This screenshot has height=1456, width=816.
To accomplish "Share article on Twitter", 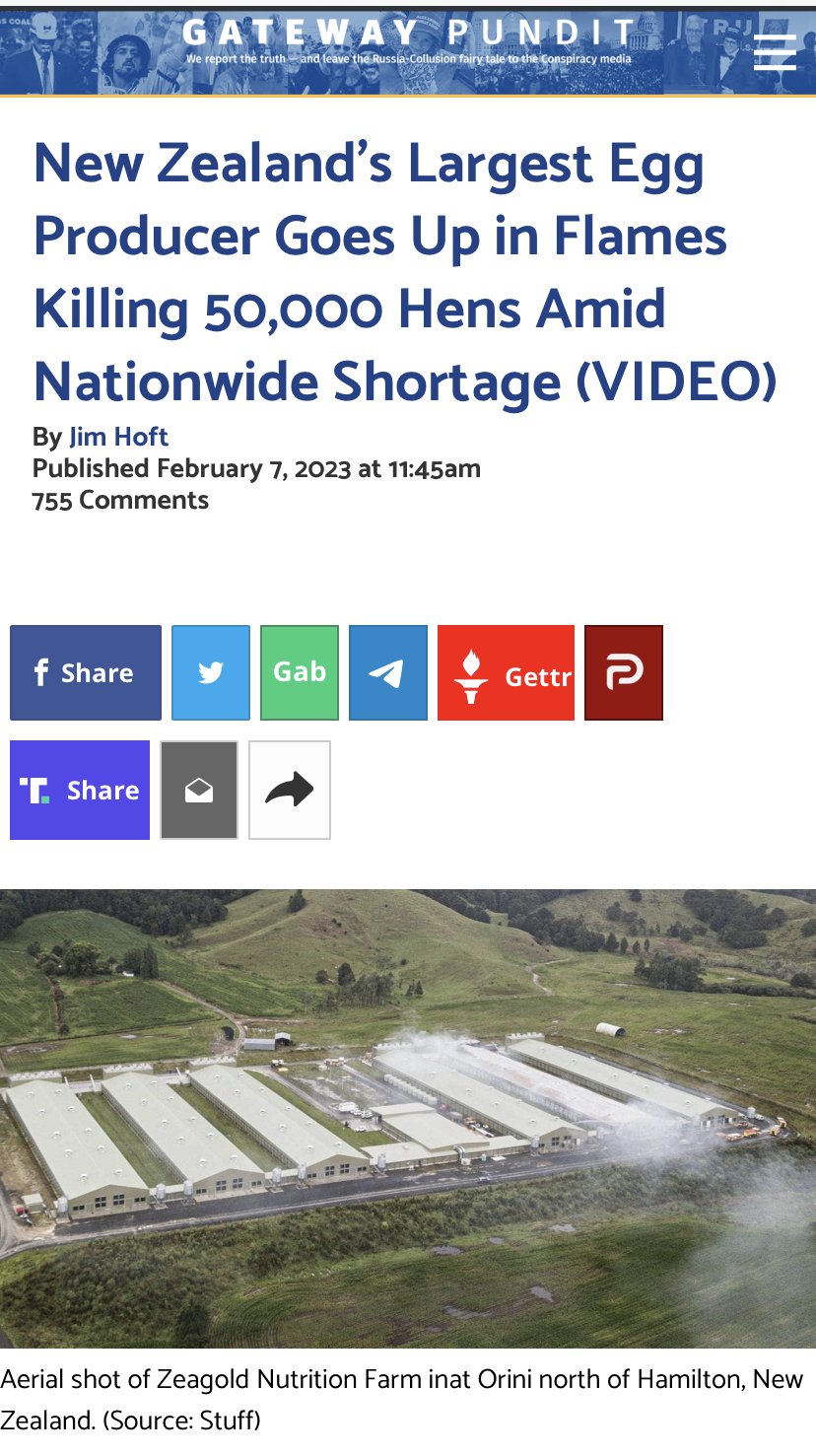I will (211, 672).
